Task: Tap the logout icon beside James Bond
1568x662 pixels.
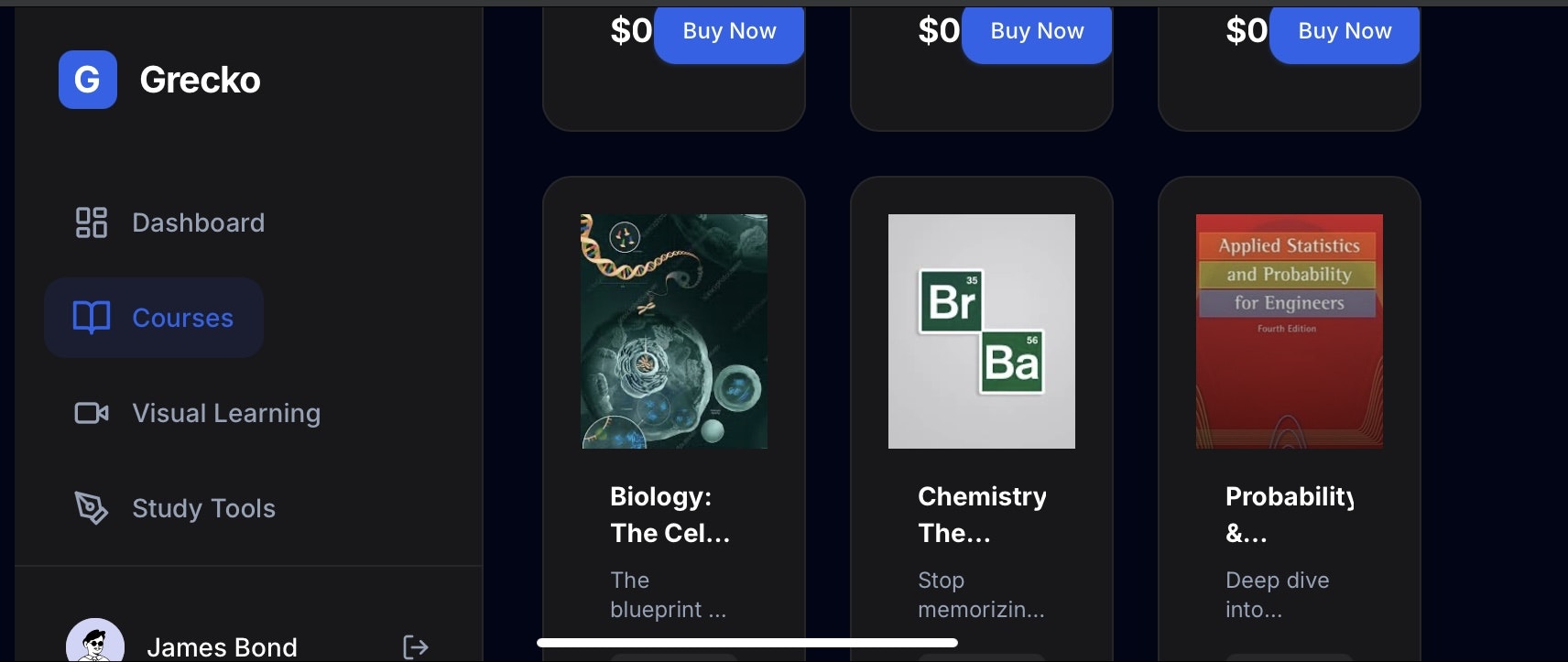Action: (416, 647)
